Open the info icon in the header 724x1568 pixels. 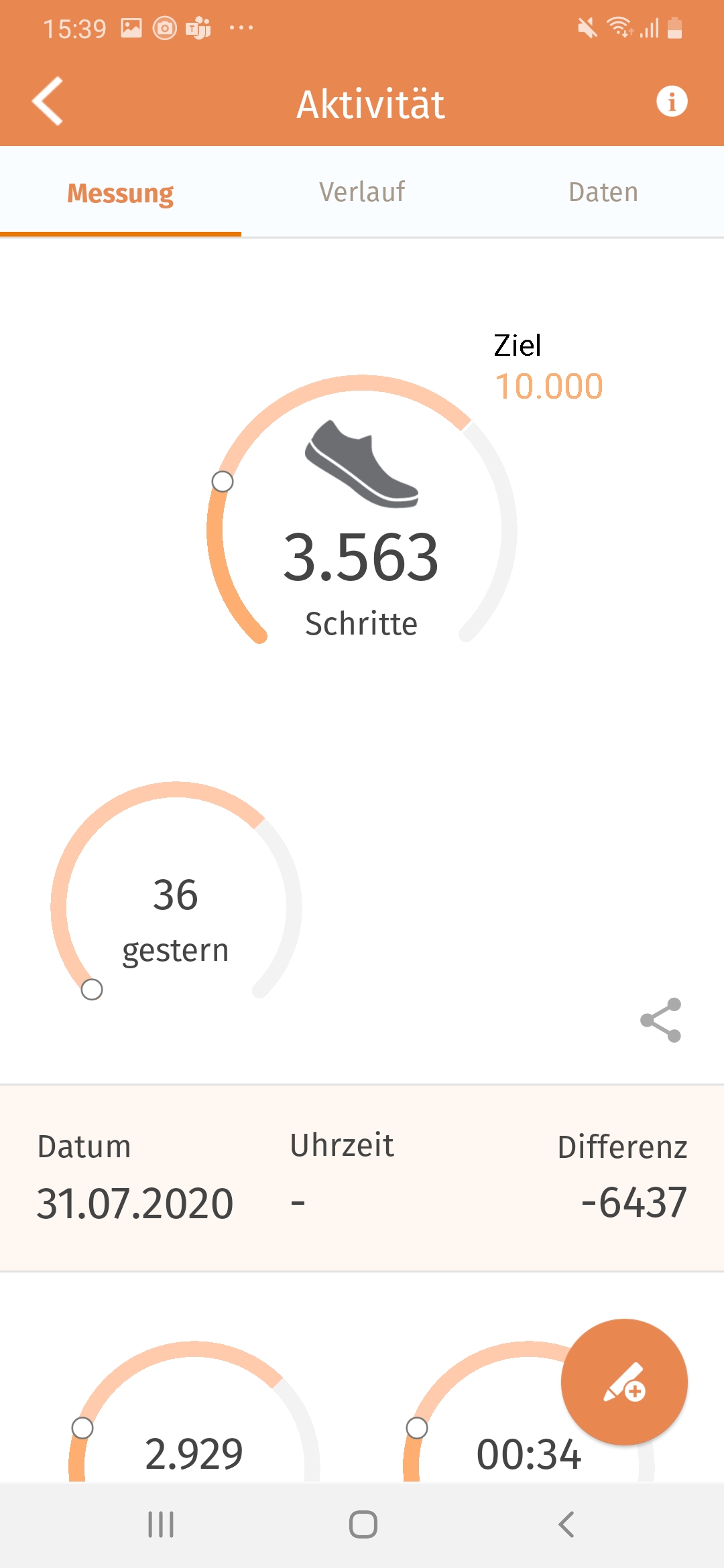[671, 102]
